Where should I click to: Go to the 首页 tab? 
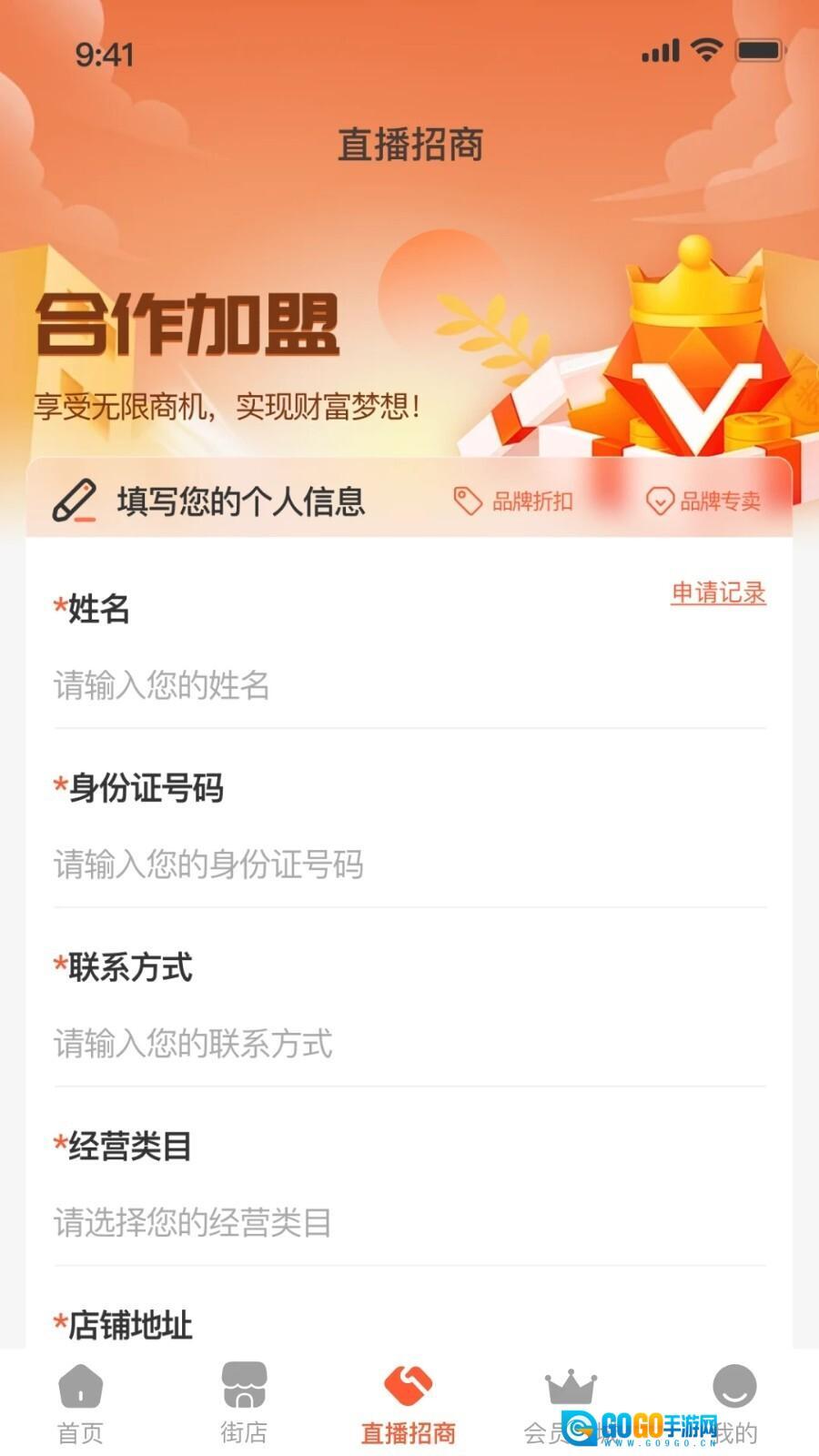coord(81,1404)
